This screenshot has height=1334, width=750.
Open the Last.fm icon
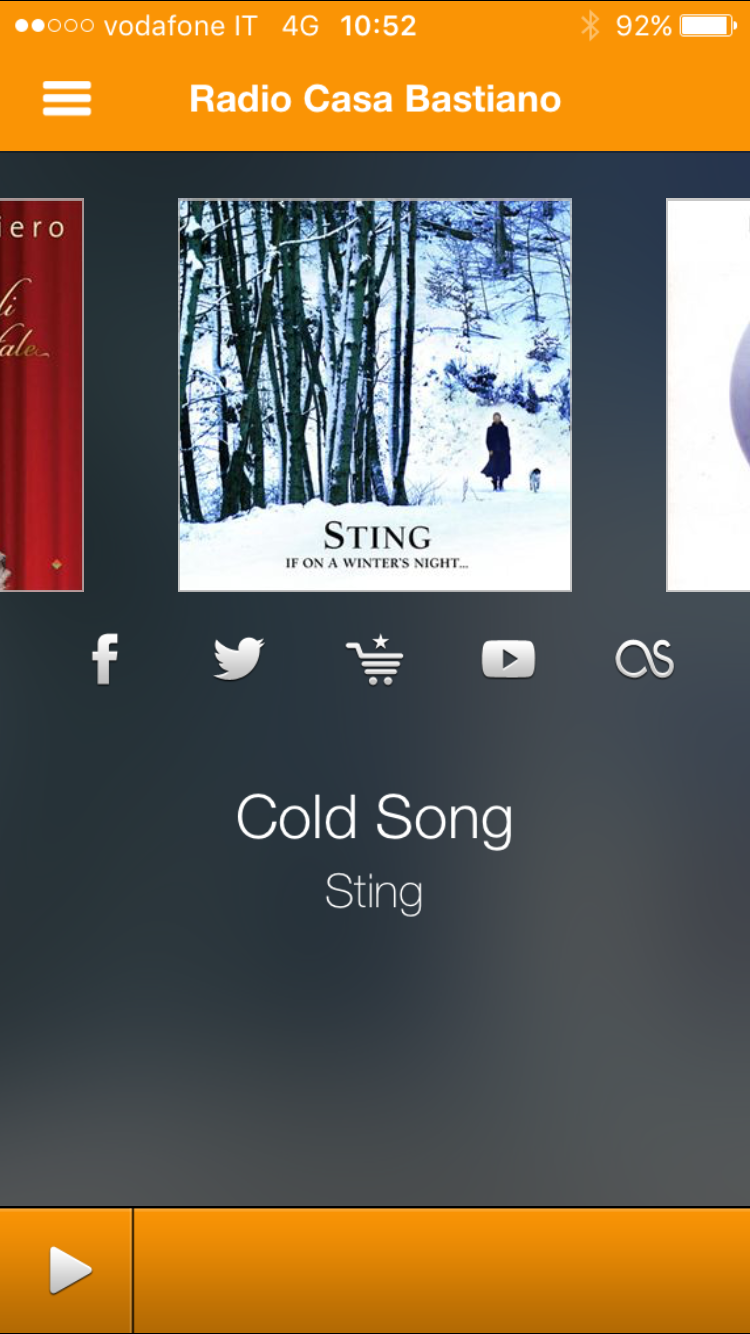[645, 659]
